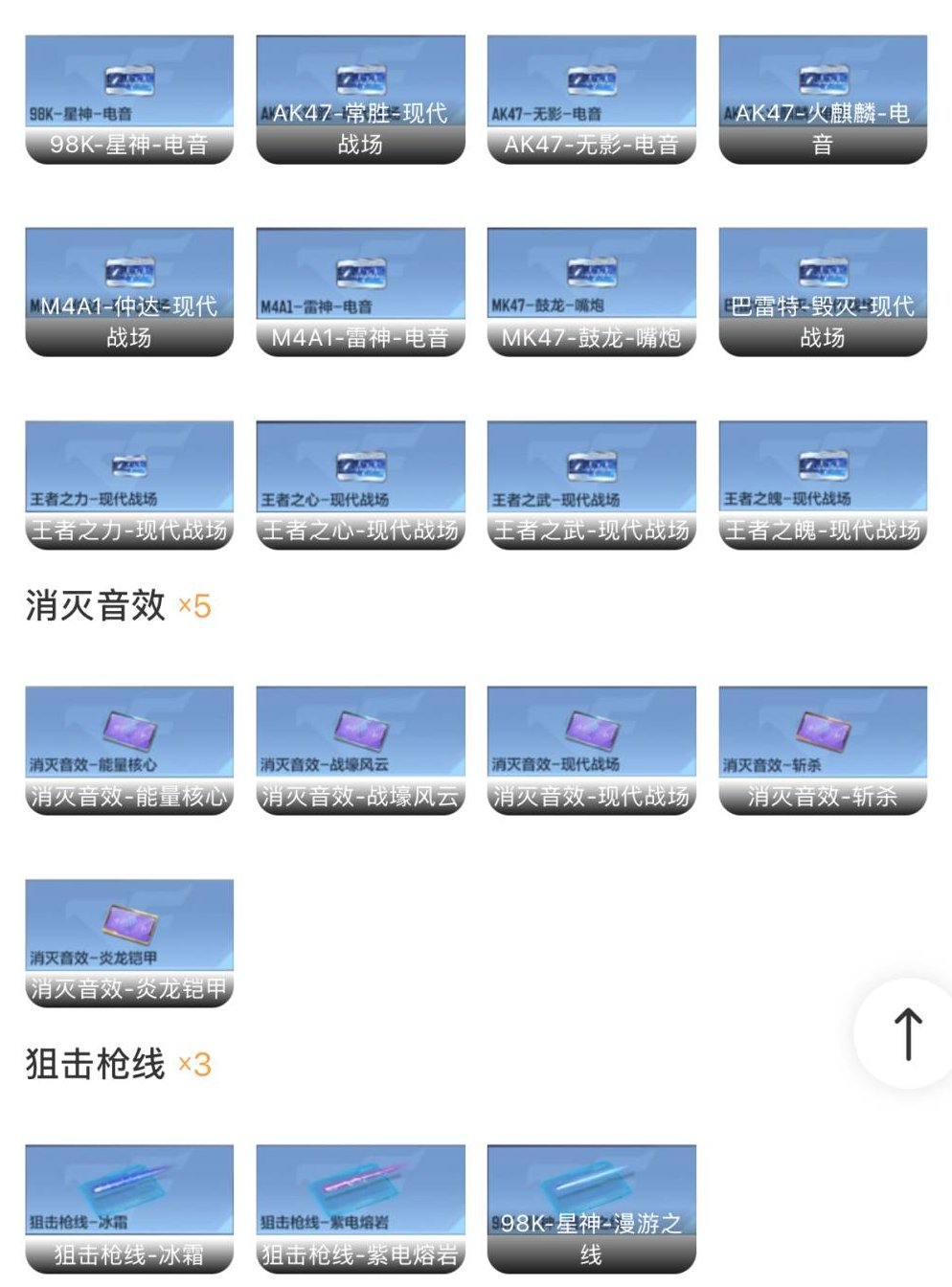Click the scroll-to-top arrow button
Viewport: 952px width, 1287px height.
tap(906, 1035)
